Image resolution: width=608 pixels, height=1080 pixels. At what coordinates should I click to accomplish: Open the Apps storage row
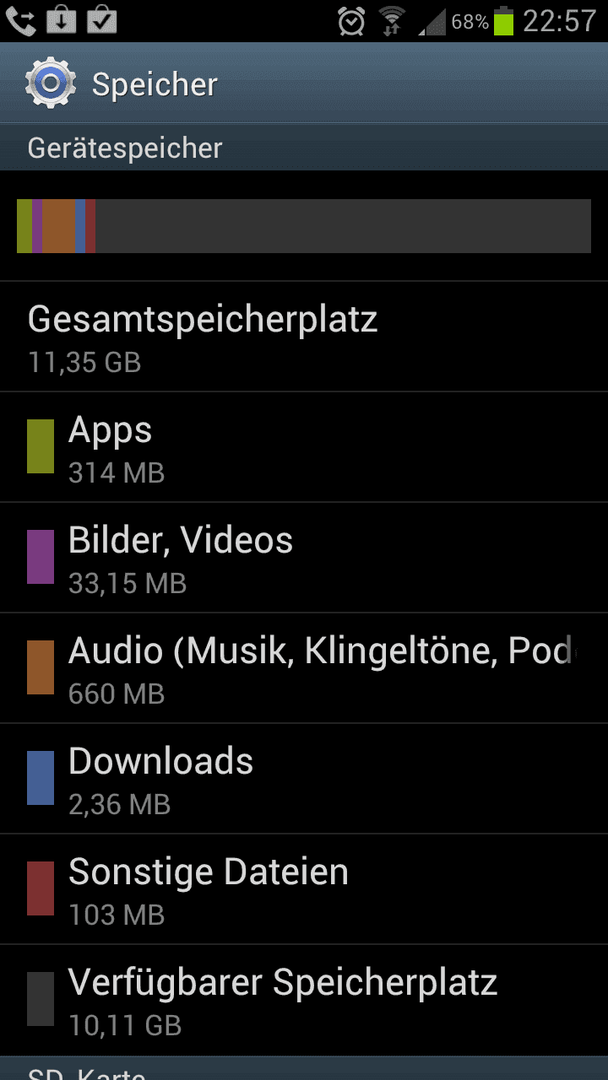tap(304, 447)
